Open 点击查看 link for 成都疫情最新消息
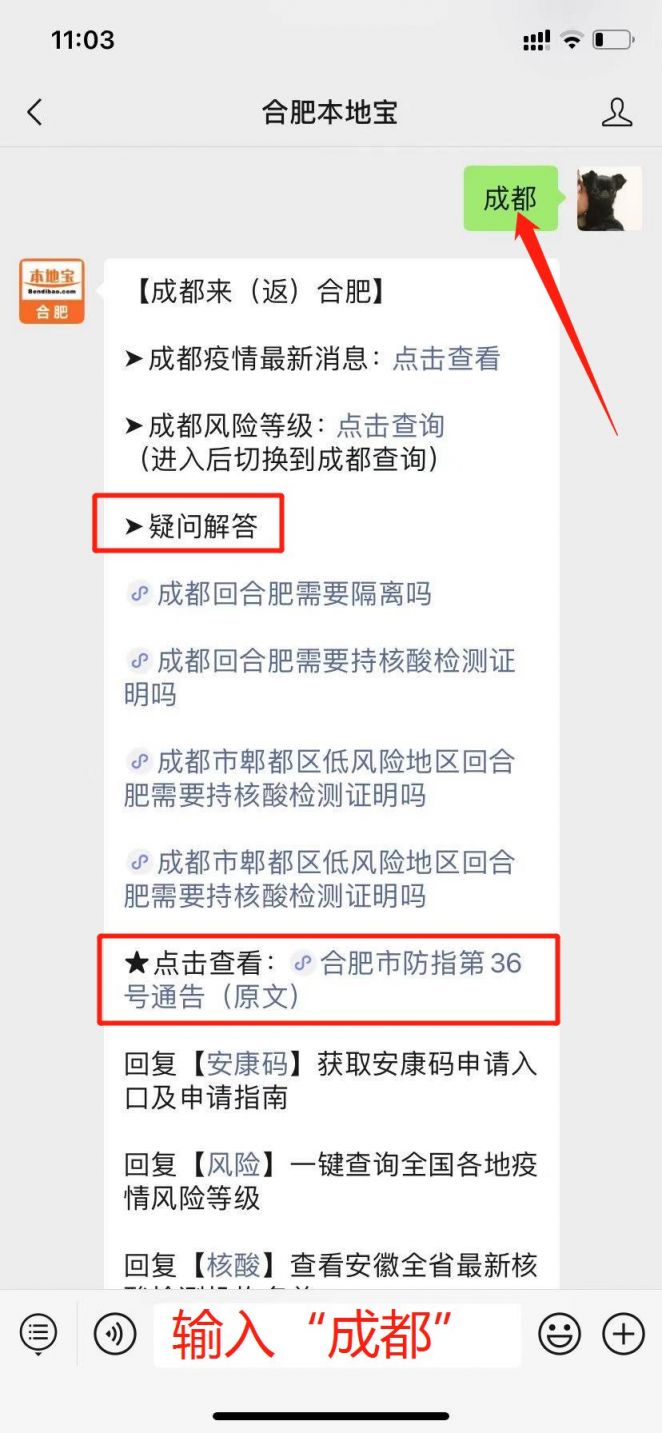Viewport: 662px width, 1433px height. click(x=445, y=359)
